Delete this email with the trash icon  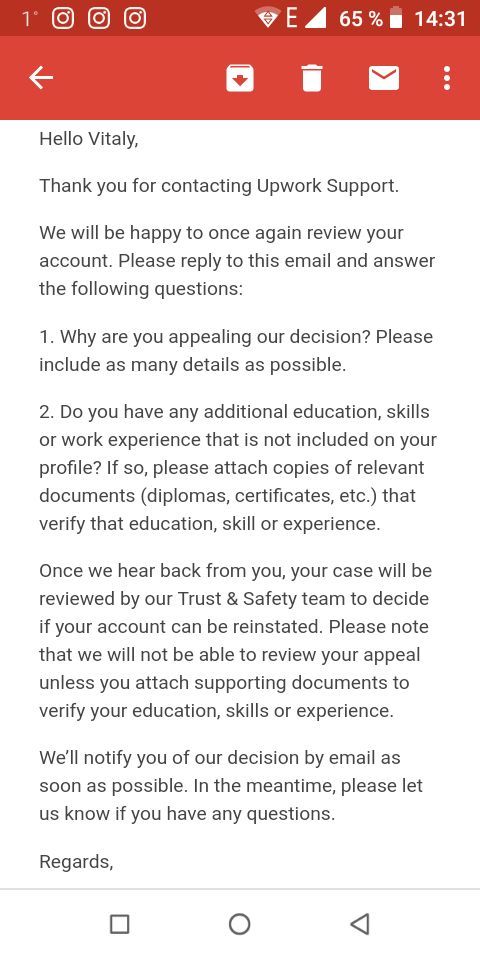(x=312, y=78)
